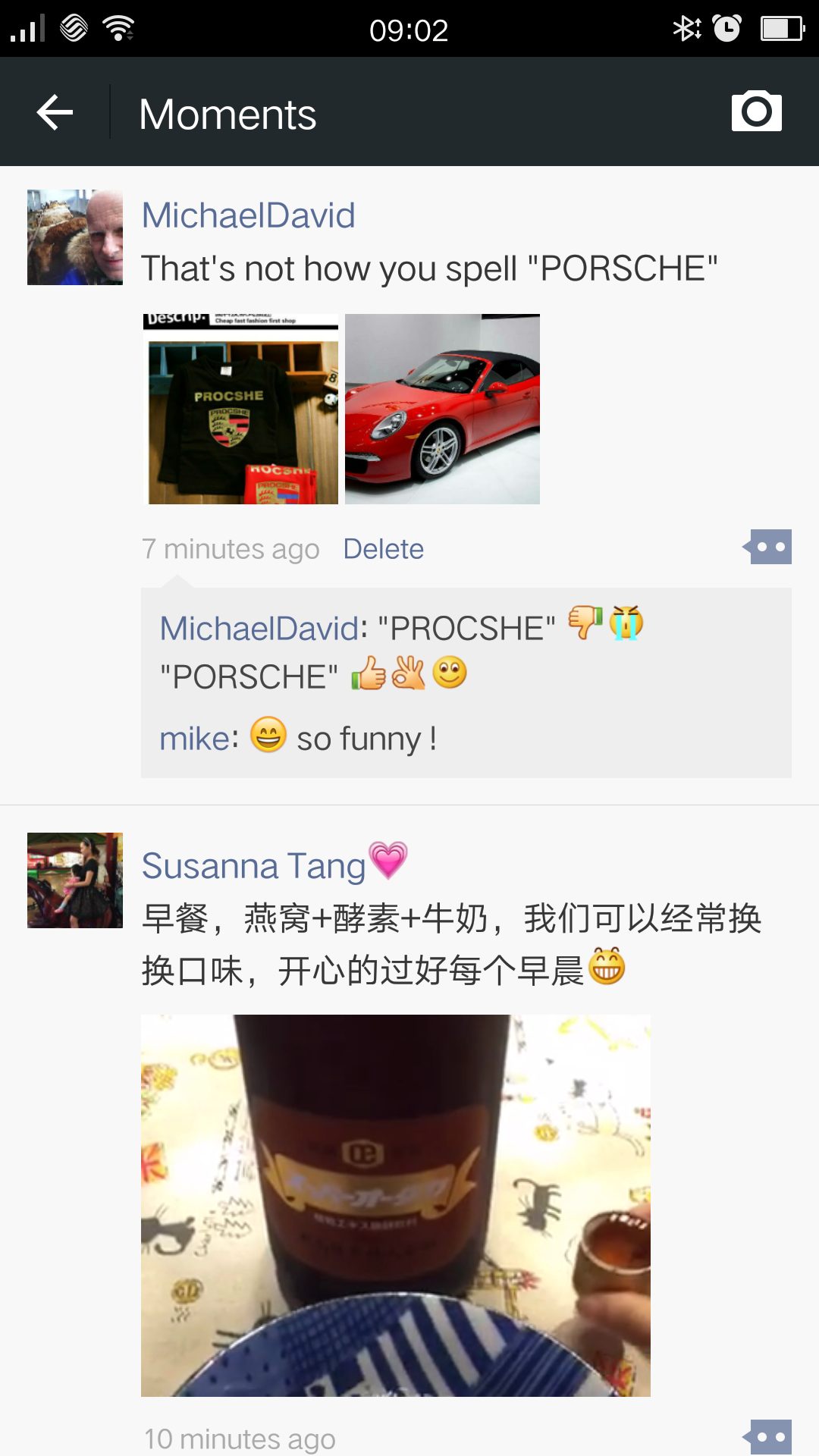The width and height of the screenshot is (819, 1456).
Task: View the red Porsche car photo
Action: click(442, 409)
